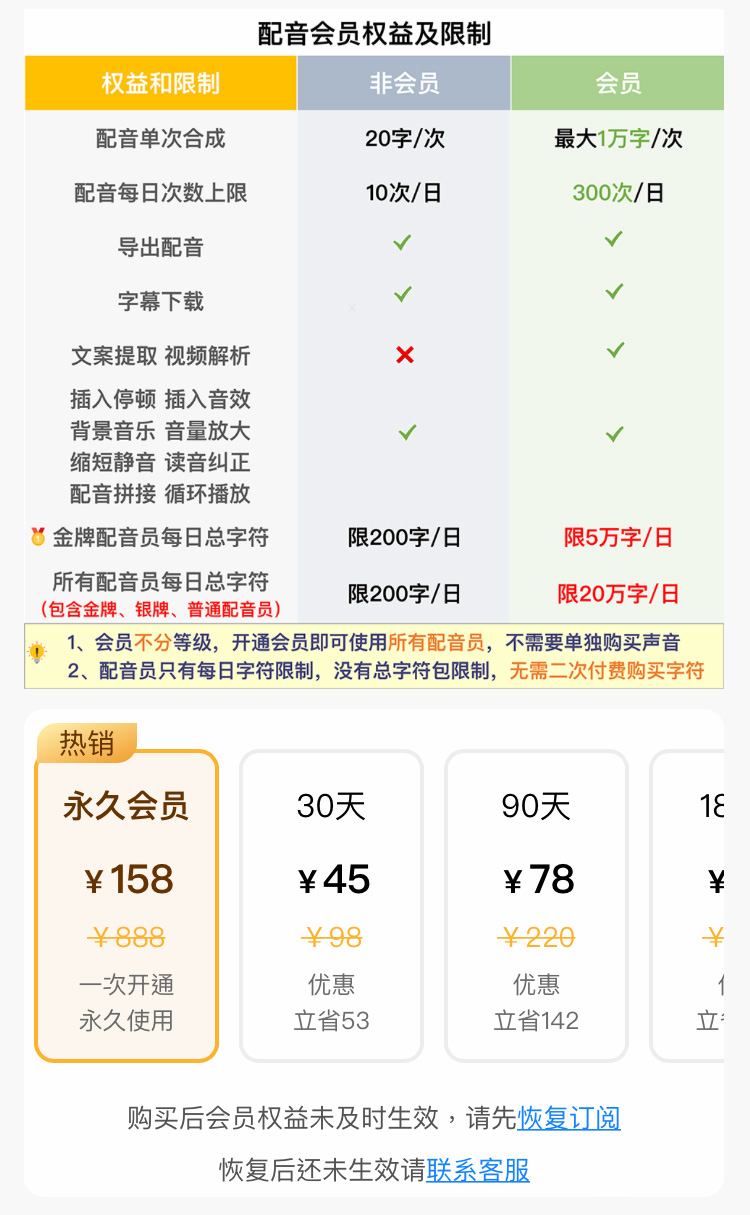Pick the 90天 ¥78 membership plan
This screenshot has width=750, height=1215.
pos(536,905)
